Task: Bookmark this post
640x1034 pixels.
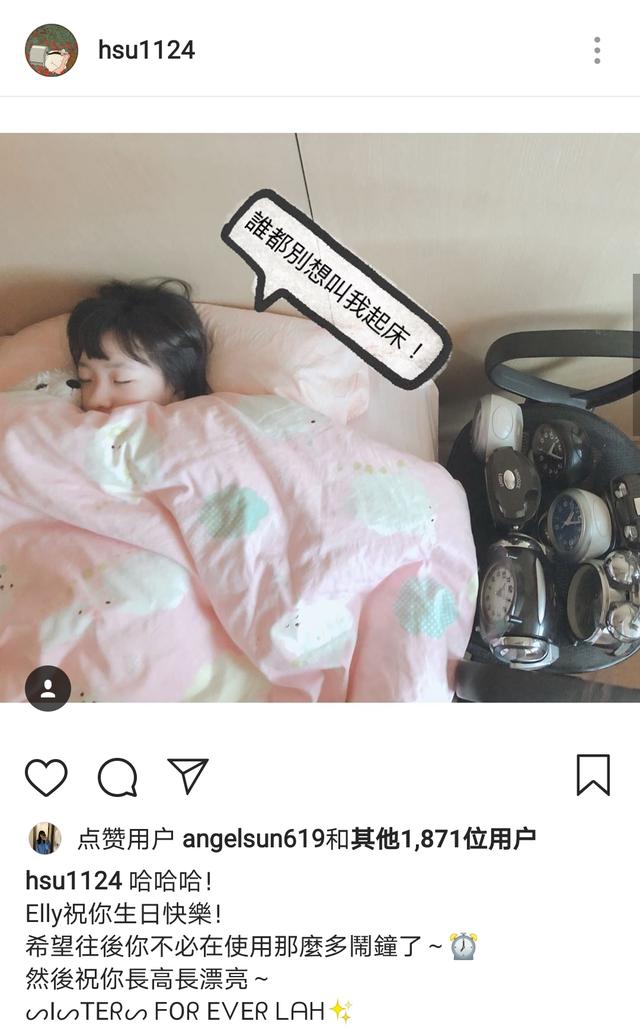Action: pos(593,775)
